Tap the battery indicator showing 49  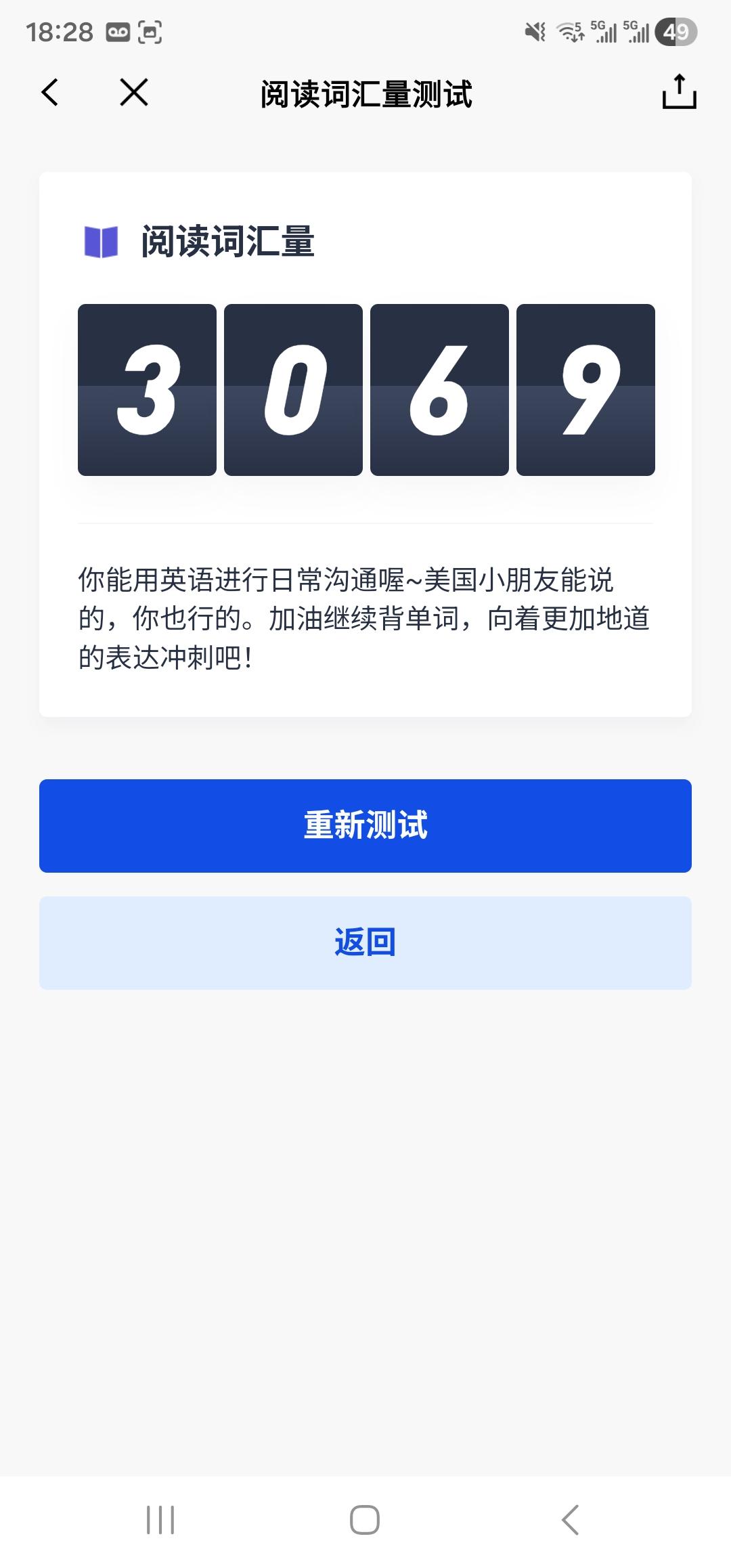(677, 30)
